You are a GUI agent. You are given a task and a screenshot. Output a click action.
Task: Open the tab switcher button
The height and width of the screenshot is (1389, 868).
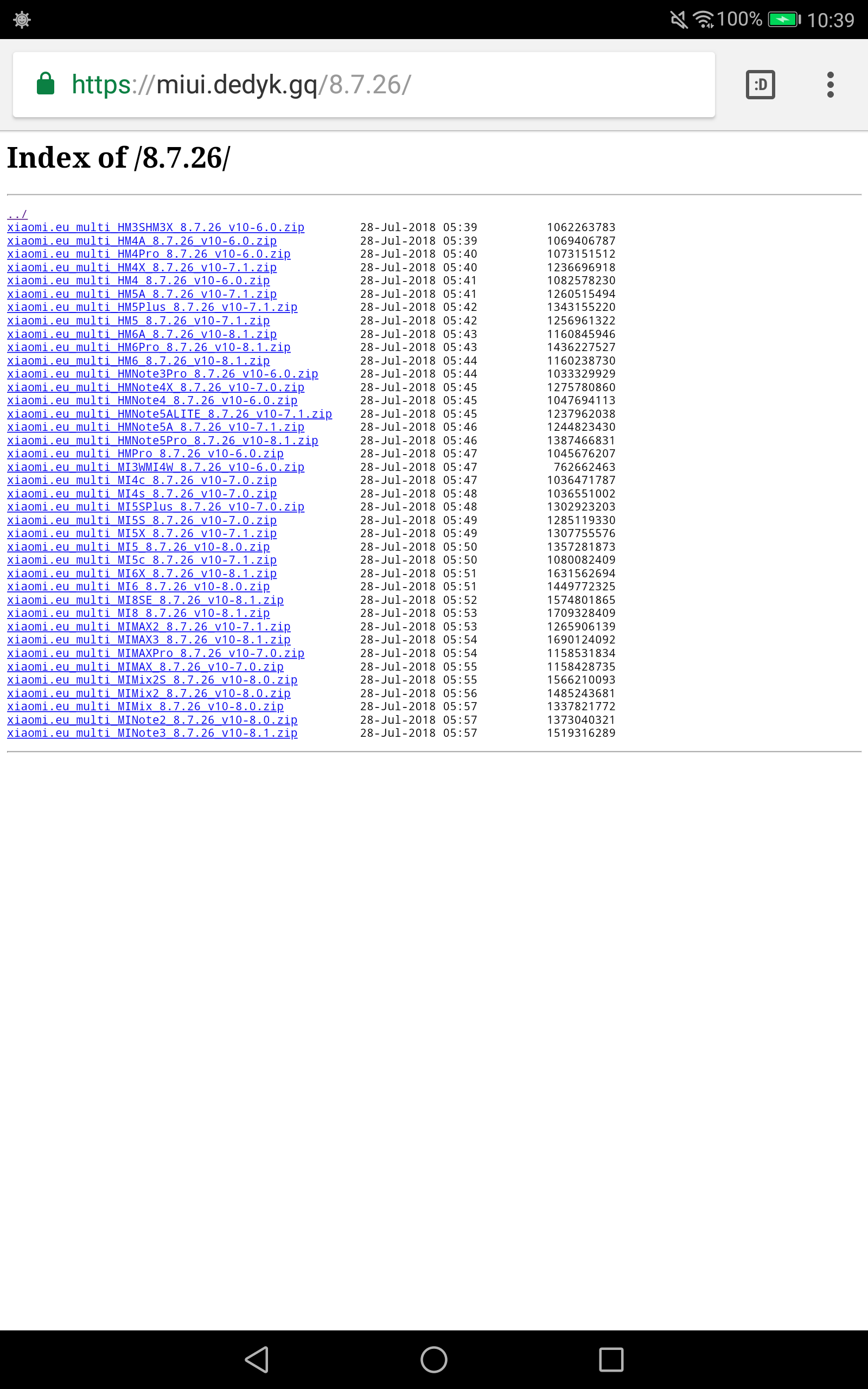760,85
